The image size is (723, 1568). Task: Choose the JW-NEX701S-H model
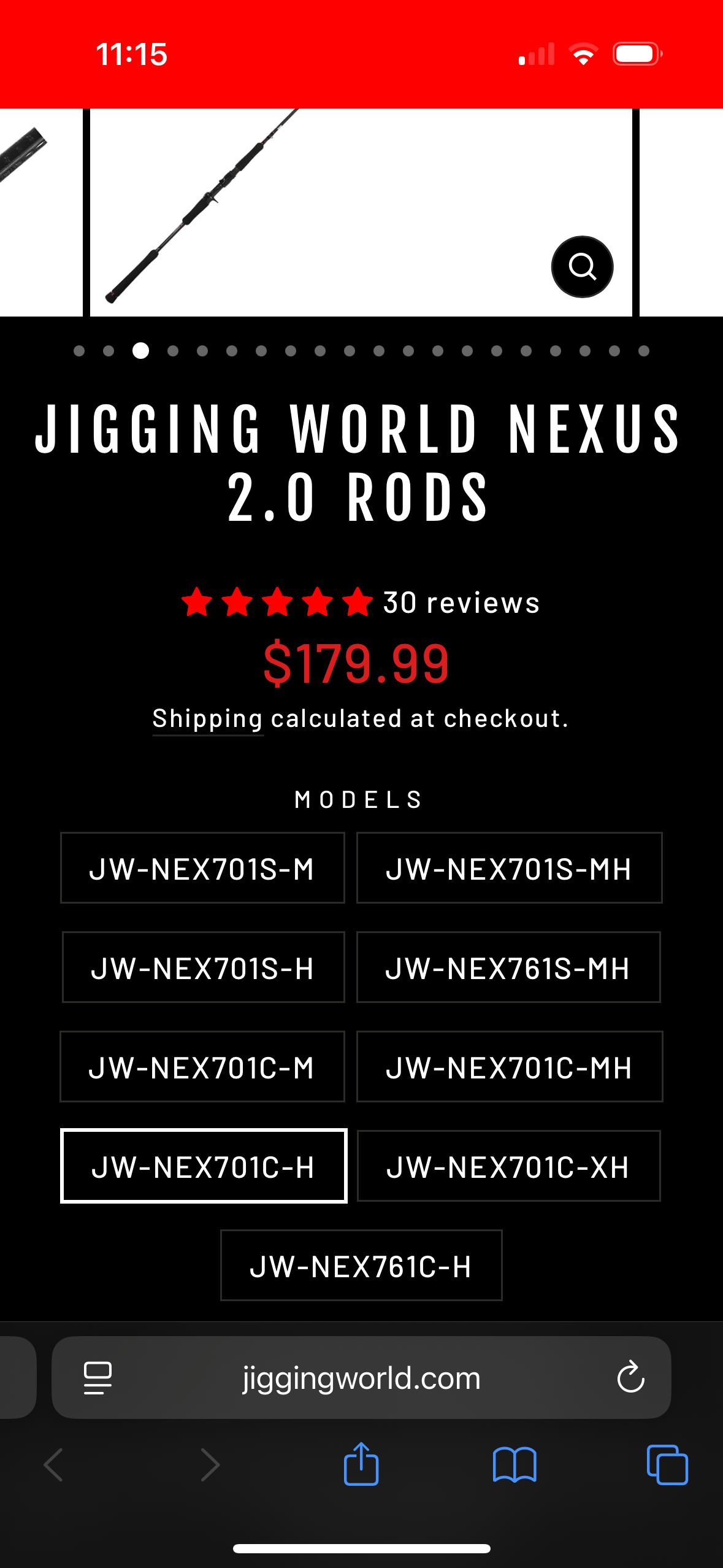pyautogui.click(x=203, y=967)
